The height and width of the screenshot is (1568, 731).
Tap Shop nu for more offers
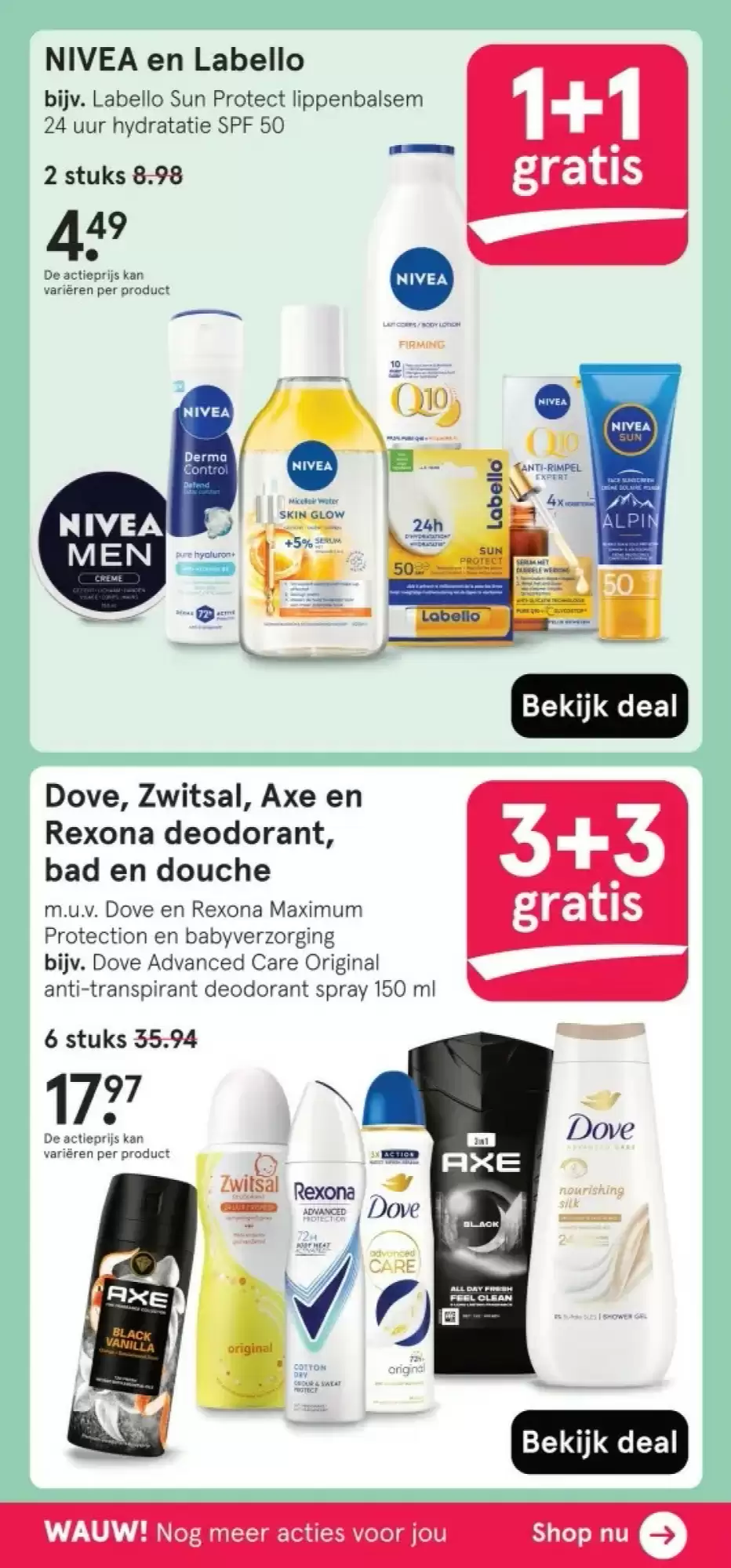(608, 1532)
